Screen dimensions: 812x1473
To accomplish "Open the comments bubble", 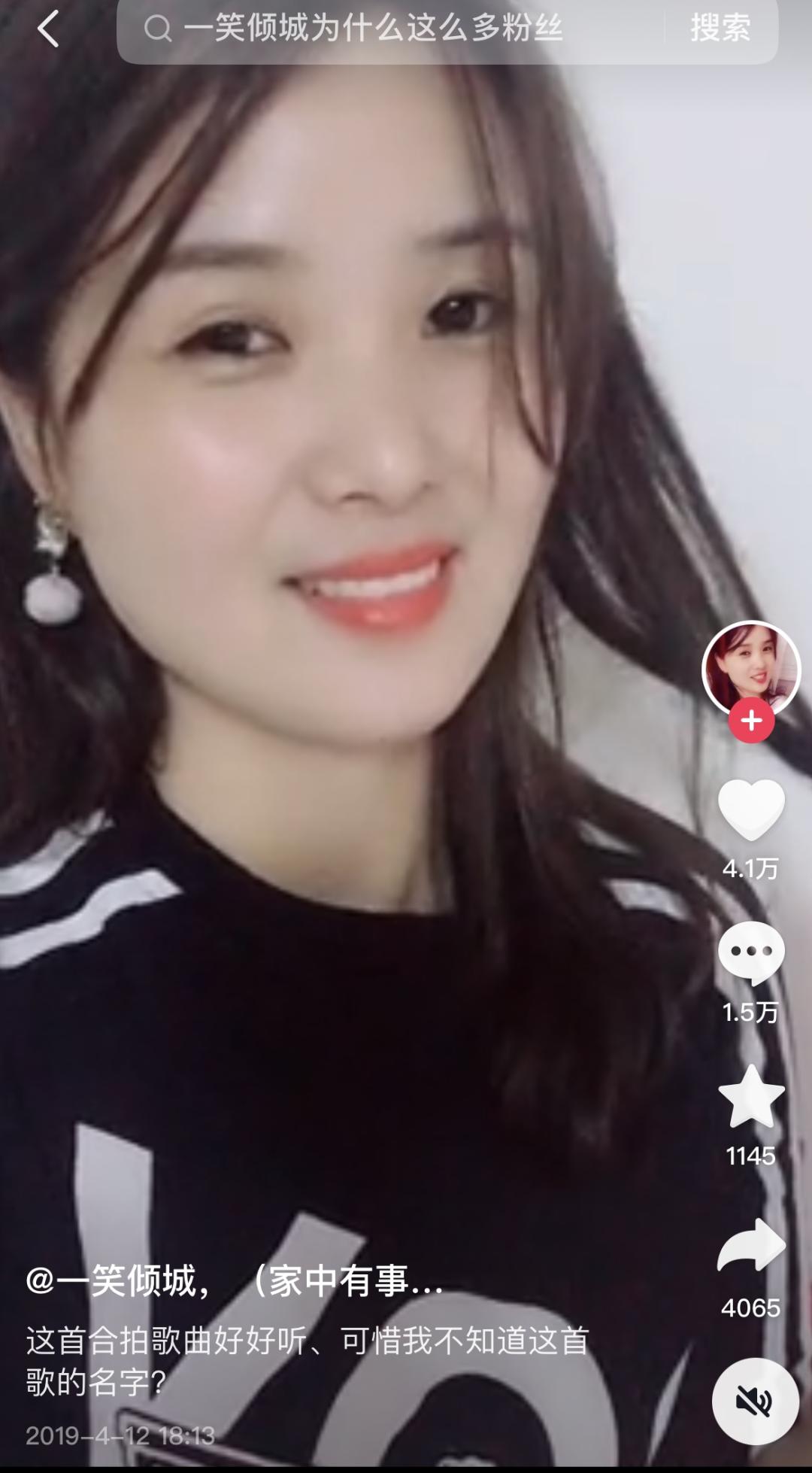I will 751,952.
